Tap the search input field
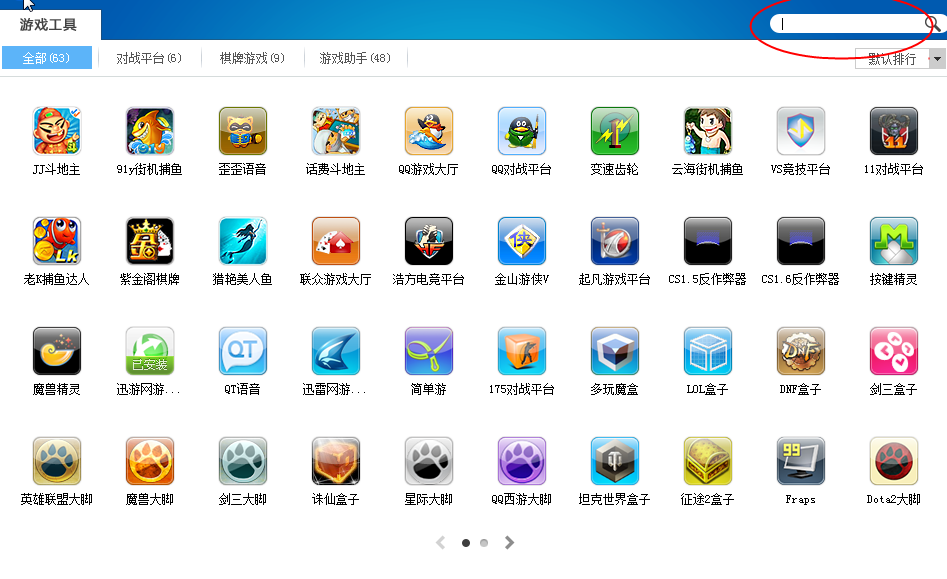The width and height of the screenshot is (947, 579). pos(850,24)
